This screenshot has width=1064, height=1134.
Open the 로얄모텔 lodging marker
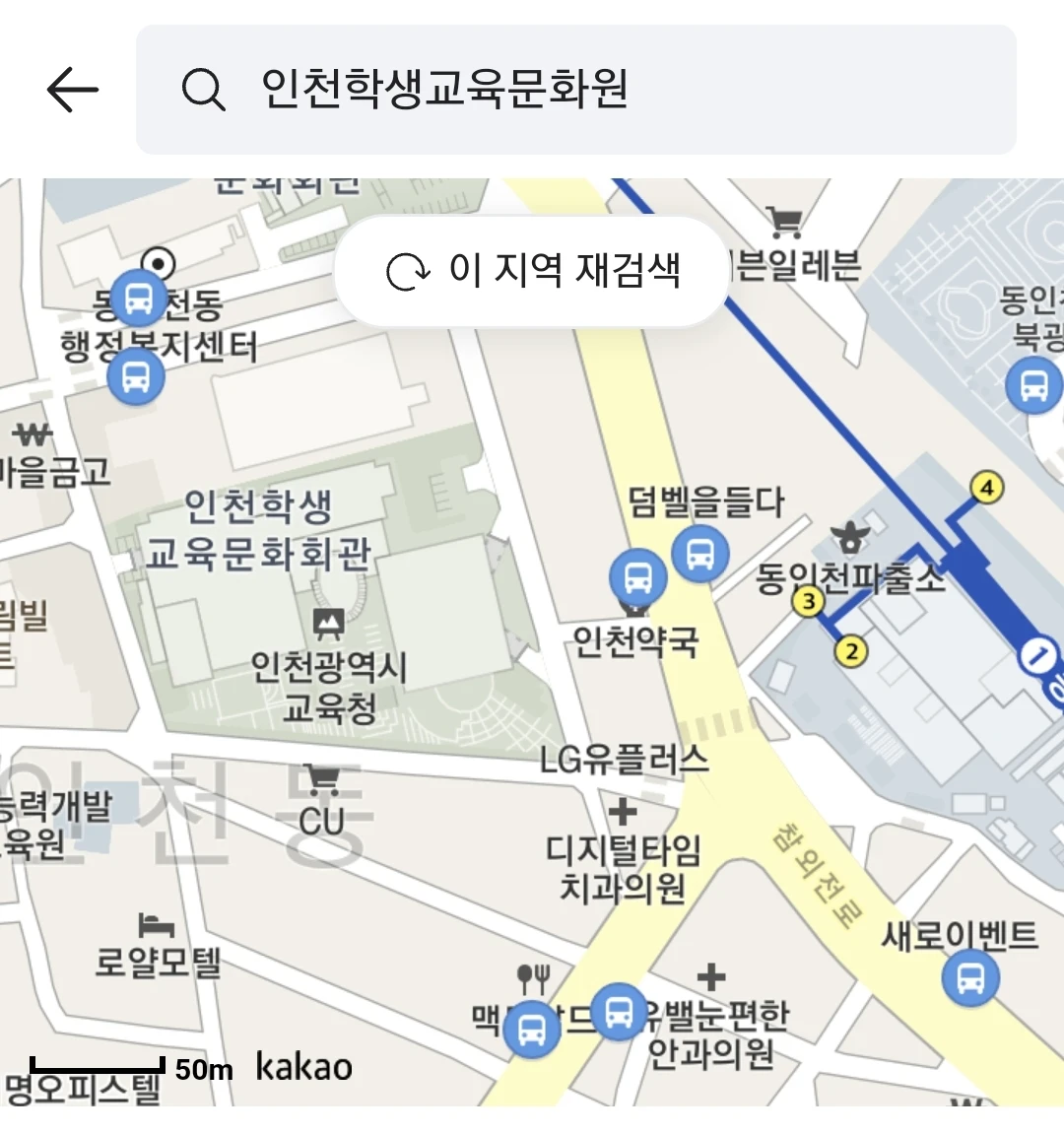coord(156,926)
